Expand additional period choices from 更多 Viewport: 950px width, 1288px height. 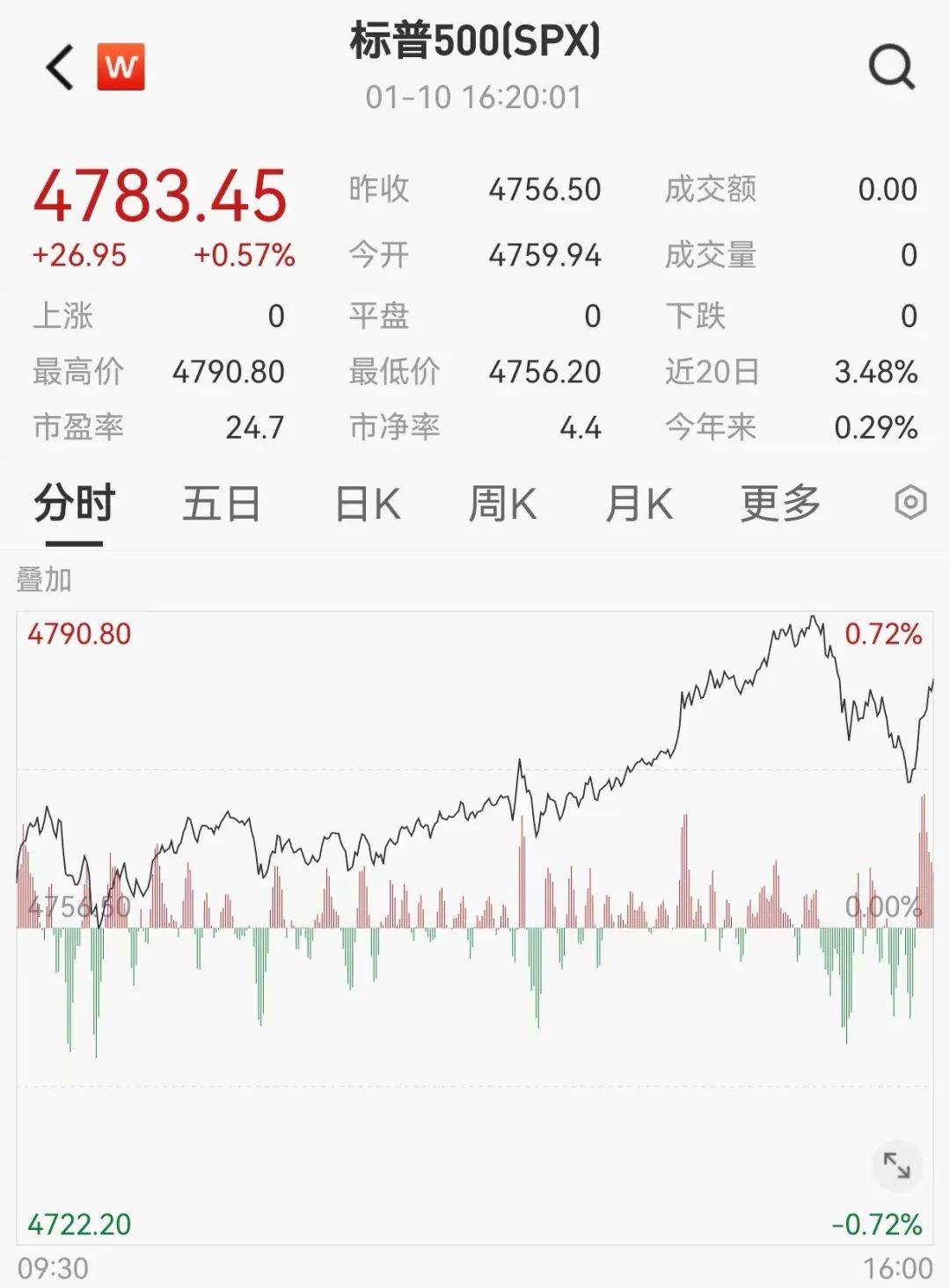click(779, 503)
